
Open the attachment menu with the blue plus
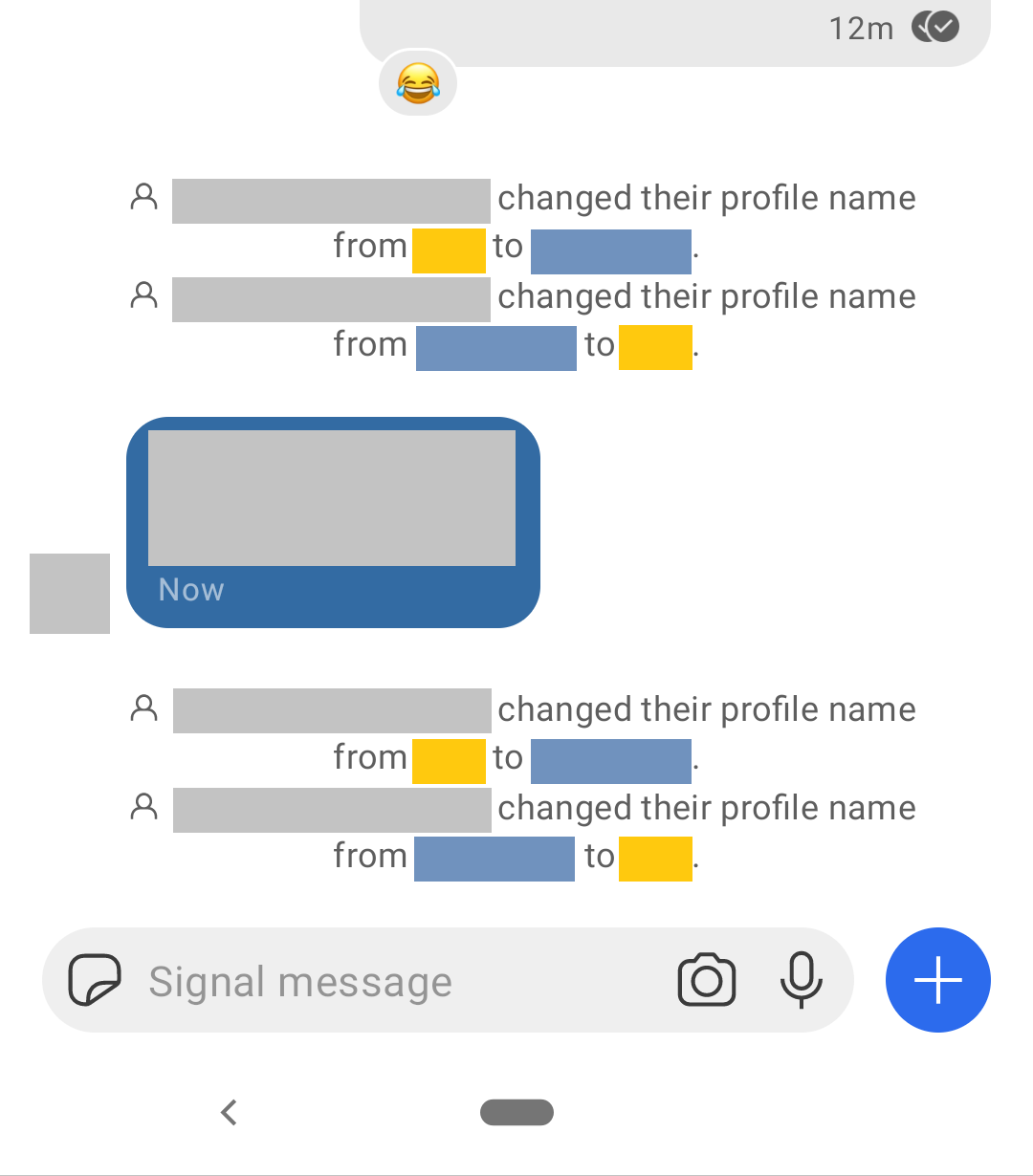pyautogui.click(x=937, y=980)
